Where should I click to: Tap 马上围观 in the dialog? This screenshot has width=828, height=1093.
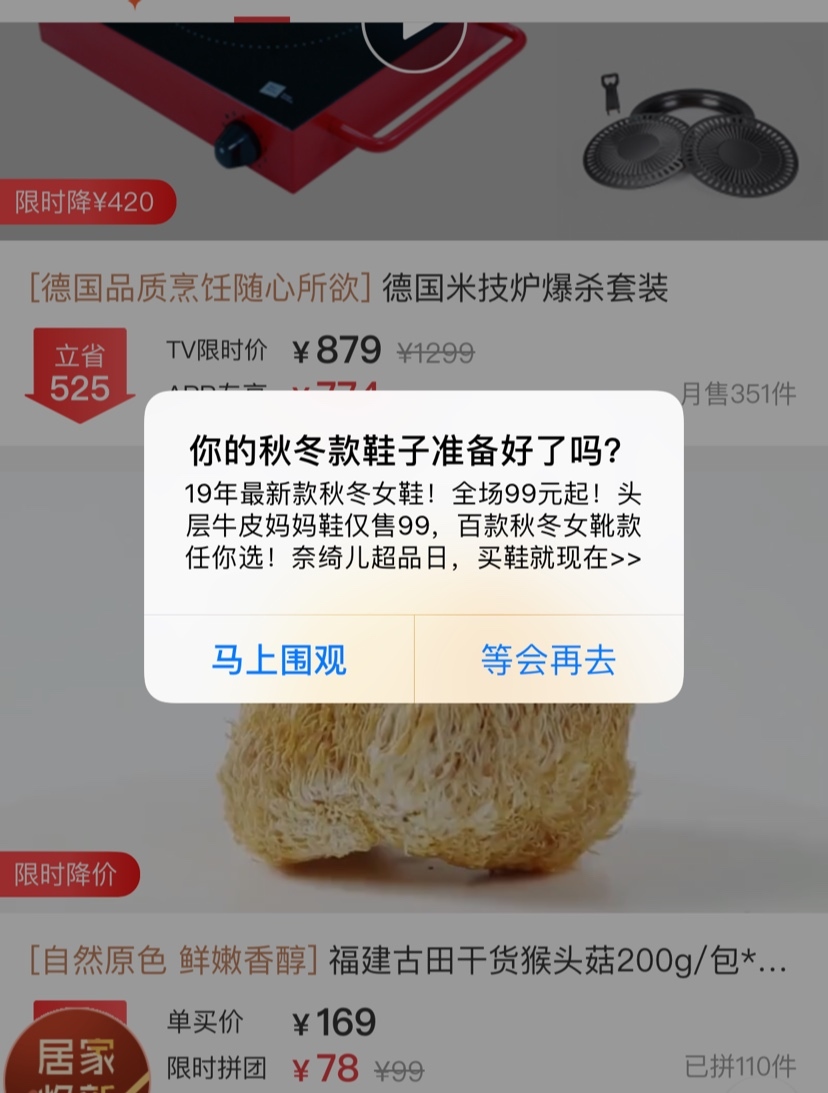pos(279,660)
